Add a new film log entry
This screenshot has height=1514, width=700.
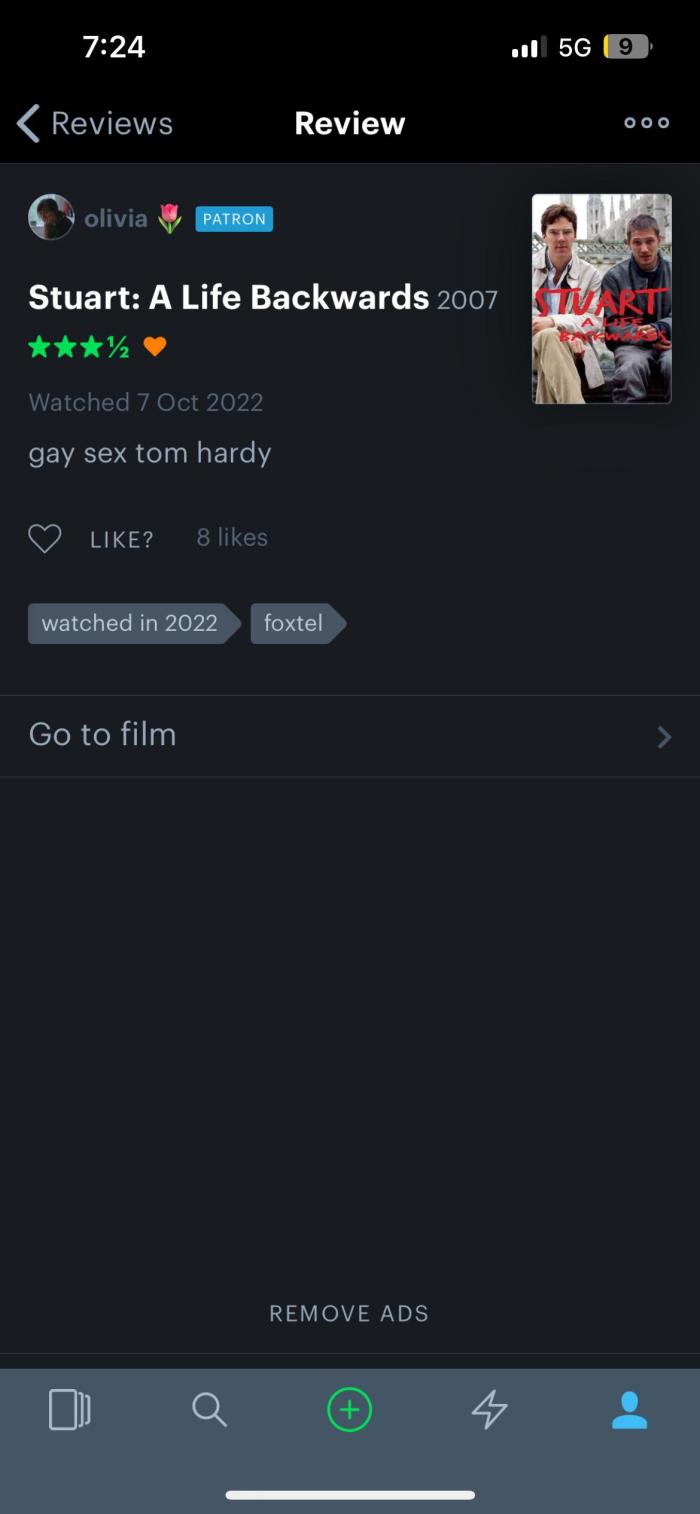coord(349,1410)
